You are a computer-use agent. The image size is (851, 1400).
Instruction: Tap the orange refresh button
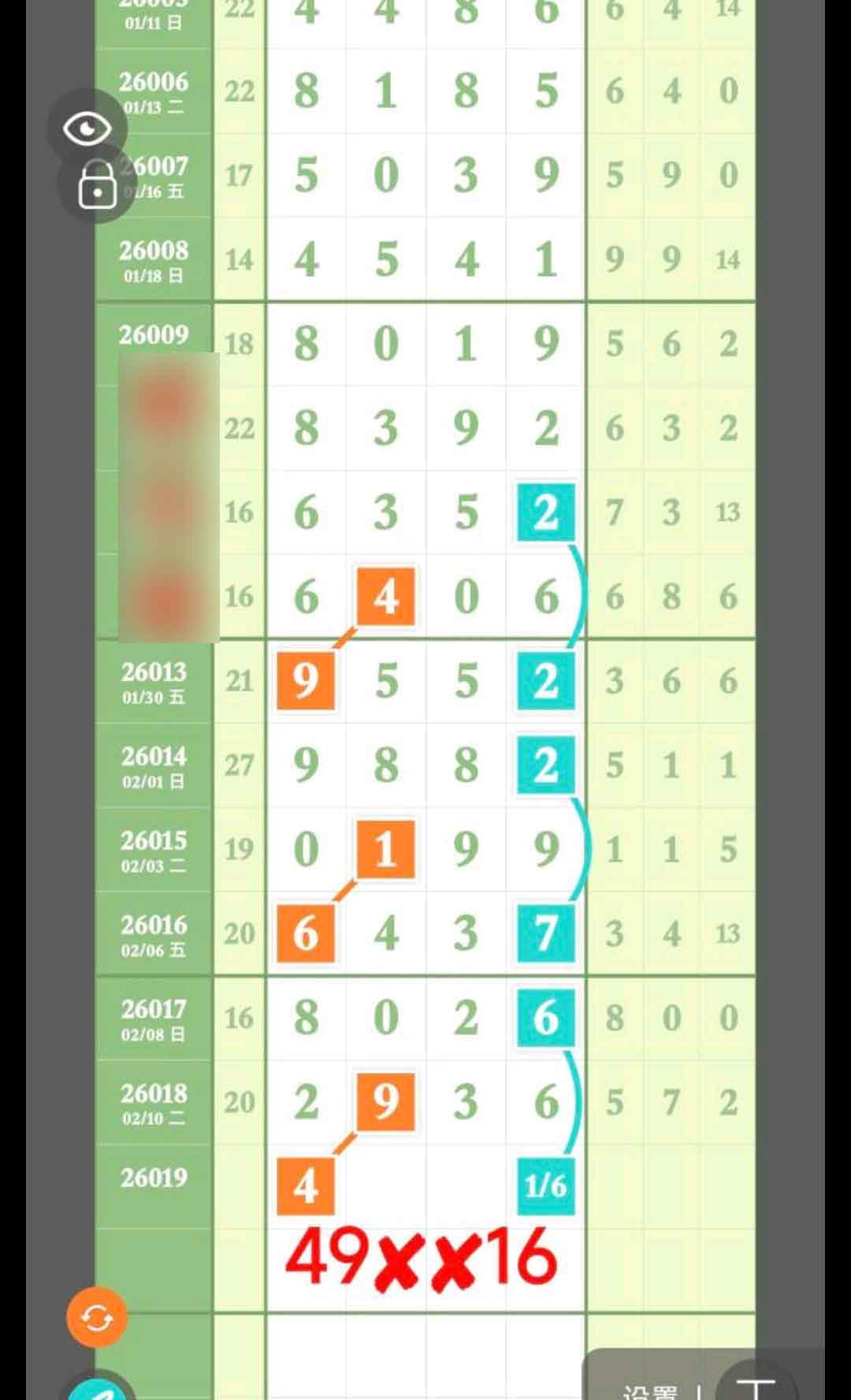click(97, 1317)
